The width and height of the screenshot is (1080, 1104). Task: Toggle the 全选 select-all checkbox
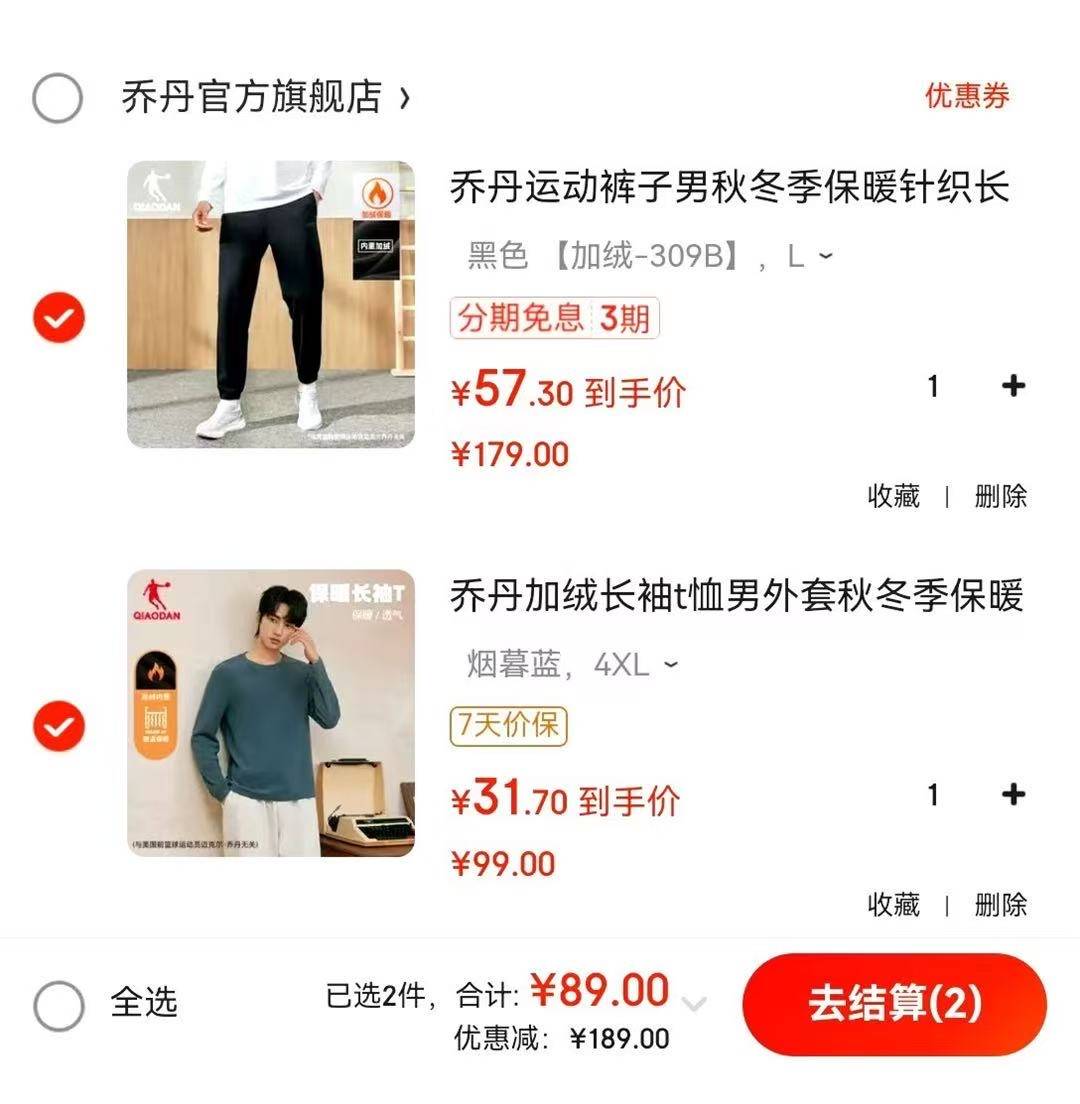coord(58,1004)
